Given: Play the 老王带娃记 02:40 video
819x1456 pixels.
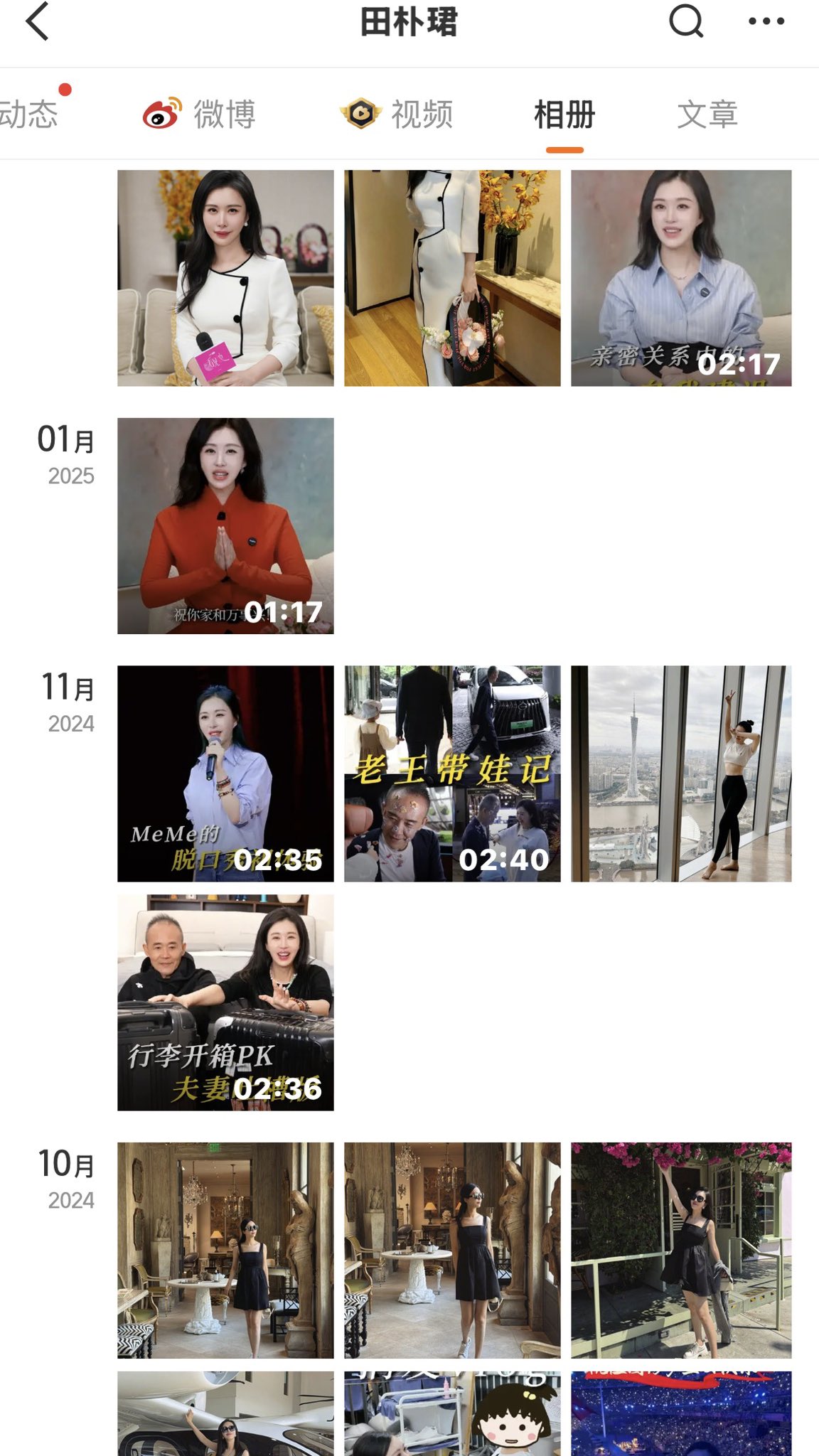Looking at the screenshot, I should tap(452, 773).
